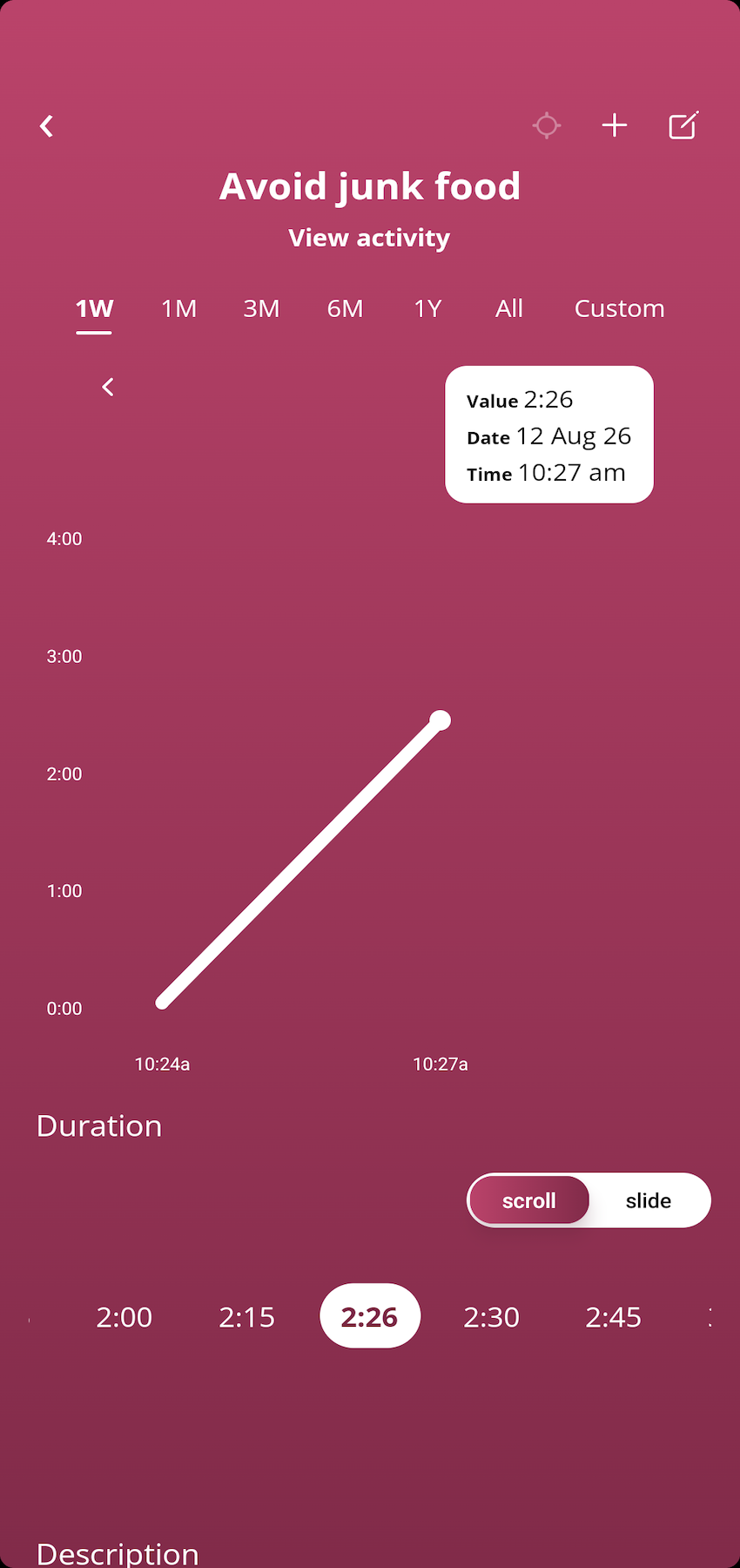Image resolution: width=740 pixels, height=1568 pixels.
Task: Open the edit pencil icon
Action: pos(683,125)
